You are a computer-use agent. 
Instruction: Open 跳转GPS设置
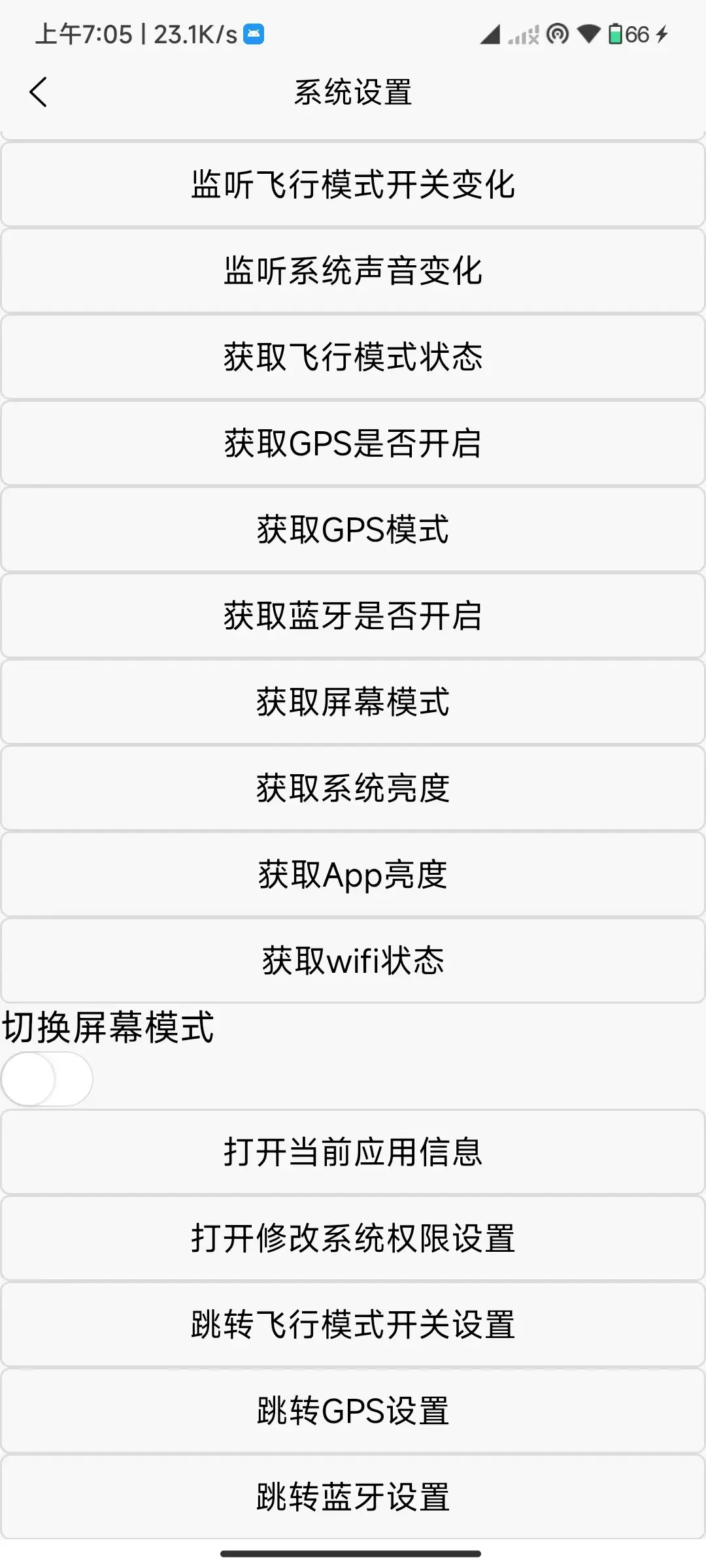353,1411
